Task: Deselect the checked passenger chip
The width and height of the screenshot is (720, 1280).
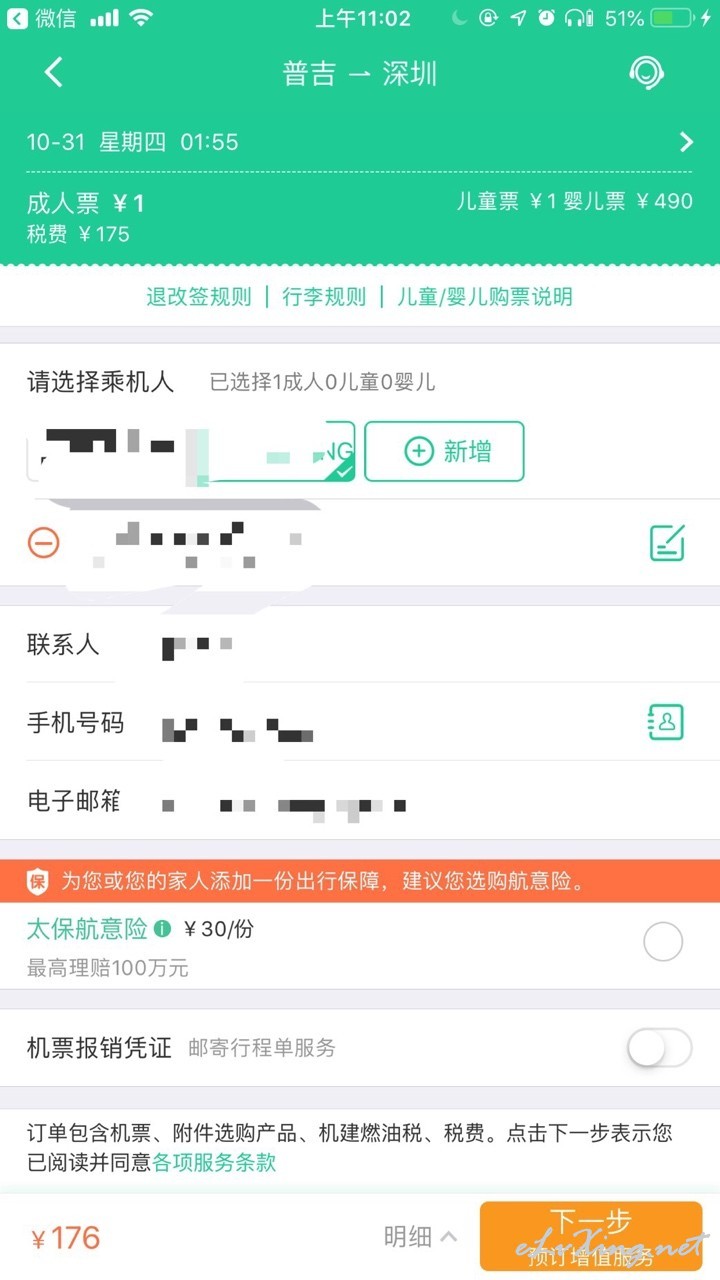Action: pyautogui.click(x=191, y=451)
